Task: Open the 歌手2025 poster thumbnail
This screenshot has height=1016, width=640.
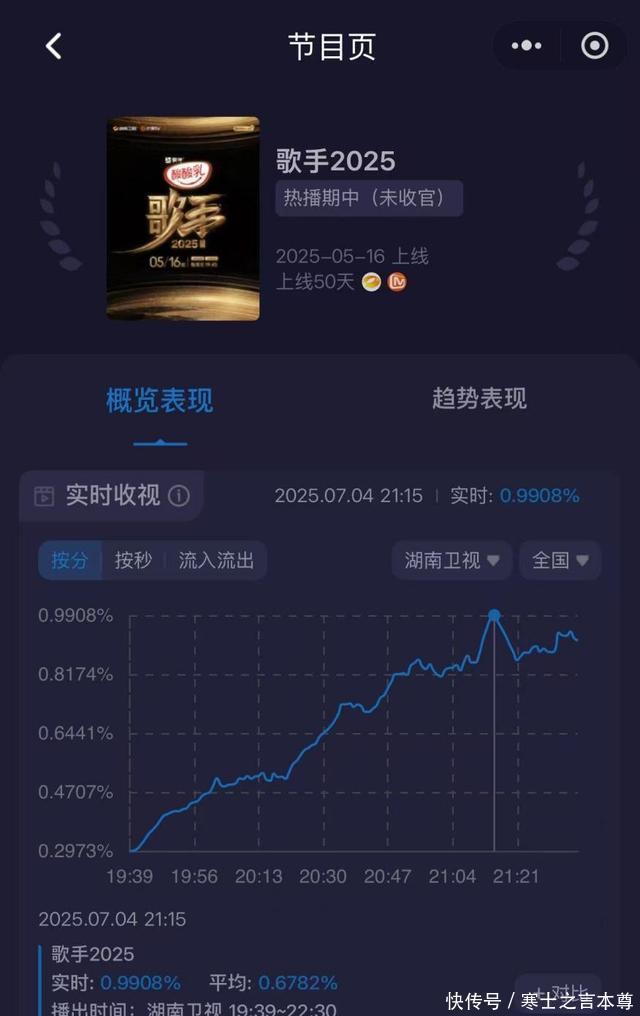Action: (x=183, y=219)
